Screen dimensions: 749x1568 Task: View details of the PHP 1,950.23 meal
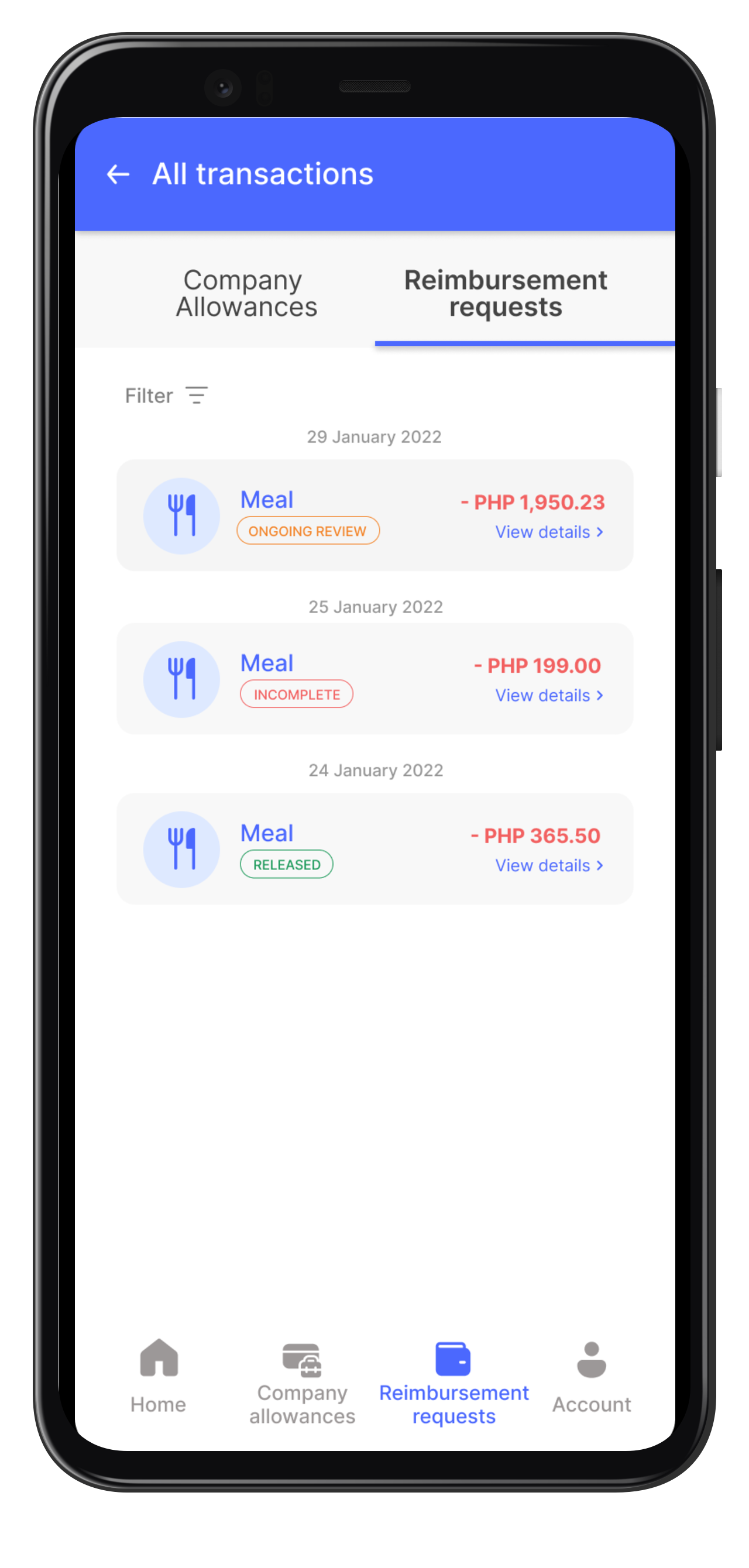(549, 532)
